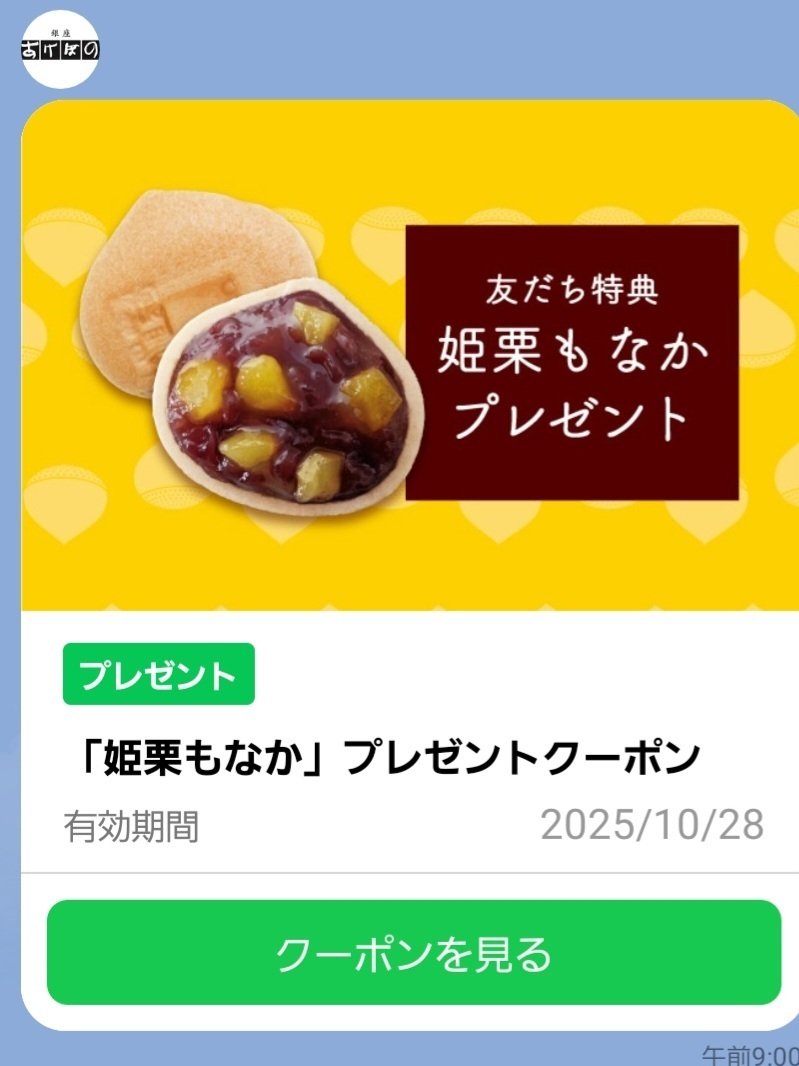Open the 銀座あけぼの sender profile avatar
The width and height of the screenshot is (799, 1066).
tap(60, 49)
